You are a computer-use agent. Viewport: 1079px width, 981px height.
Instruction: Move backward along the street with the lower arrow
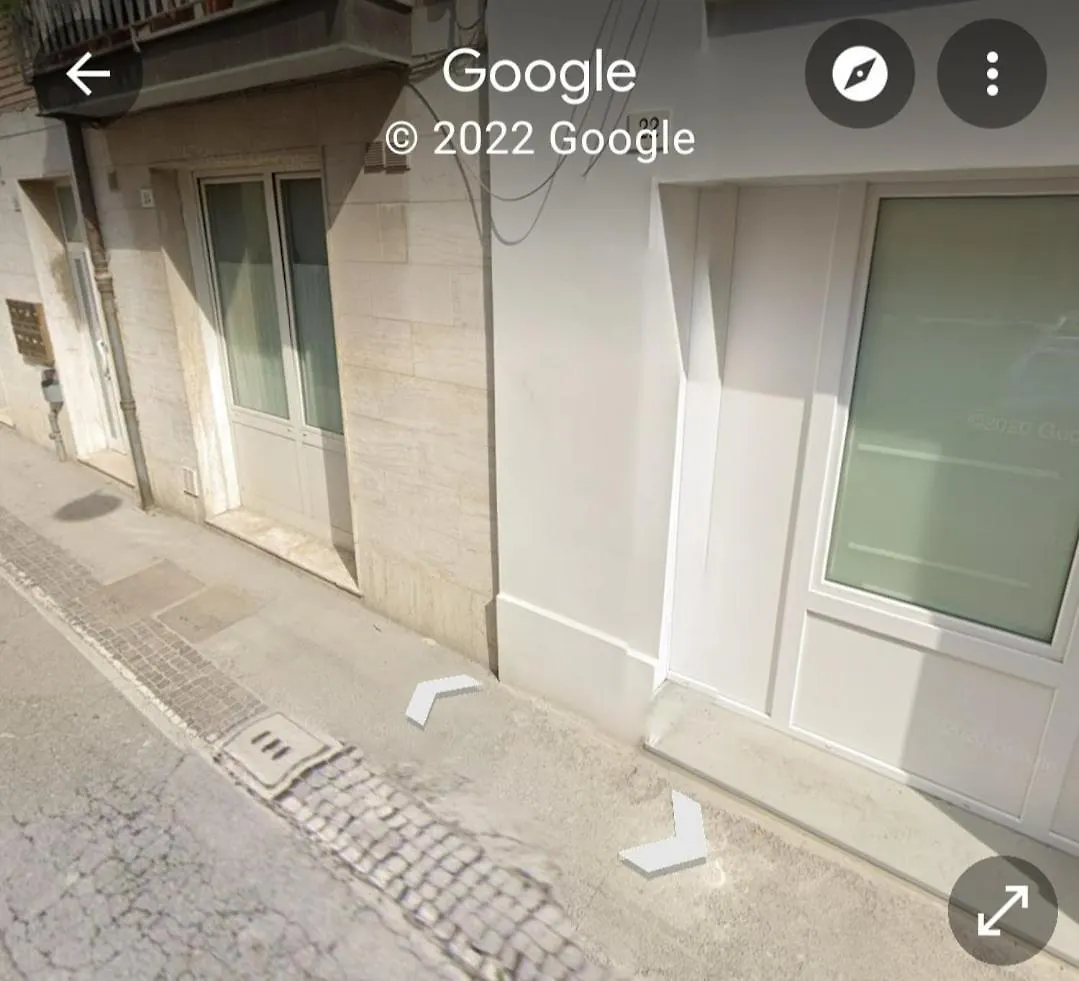click(x=668, y=836)
